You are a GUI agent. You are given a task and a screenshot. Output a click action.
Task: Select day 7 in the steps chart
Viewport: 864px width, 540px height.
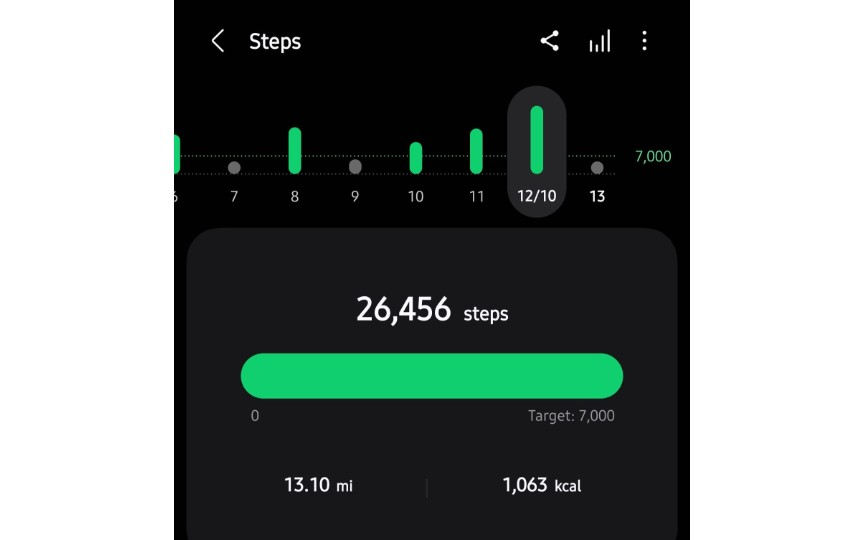tap(234, 168)
